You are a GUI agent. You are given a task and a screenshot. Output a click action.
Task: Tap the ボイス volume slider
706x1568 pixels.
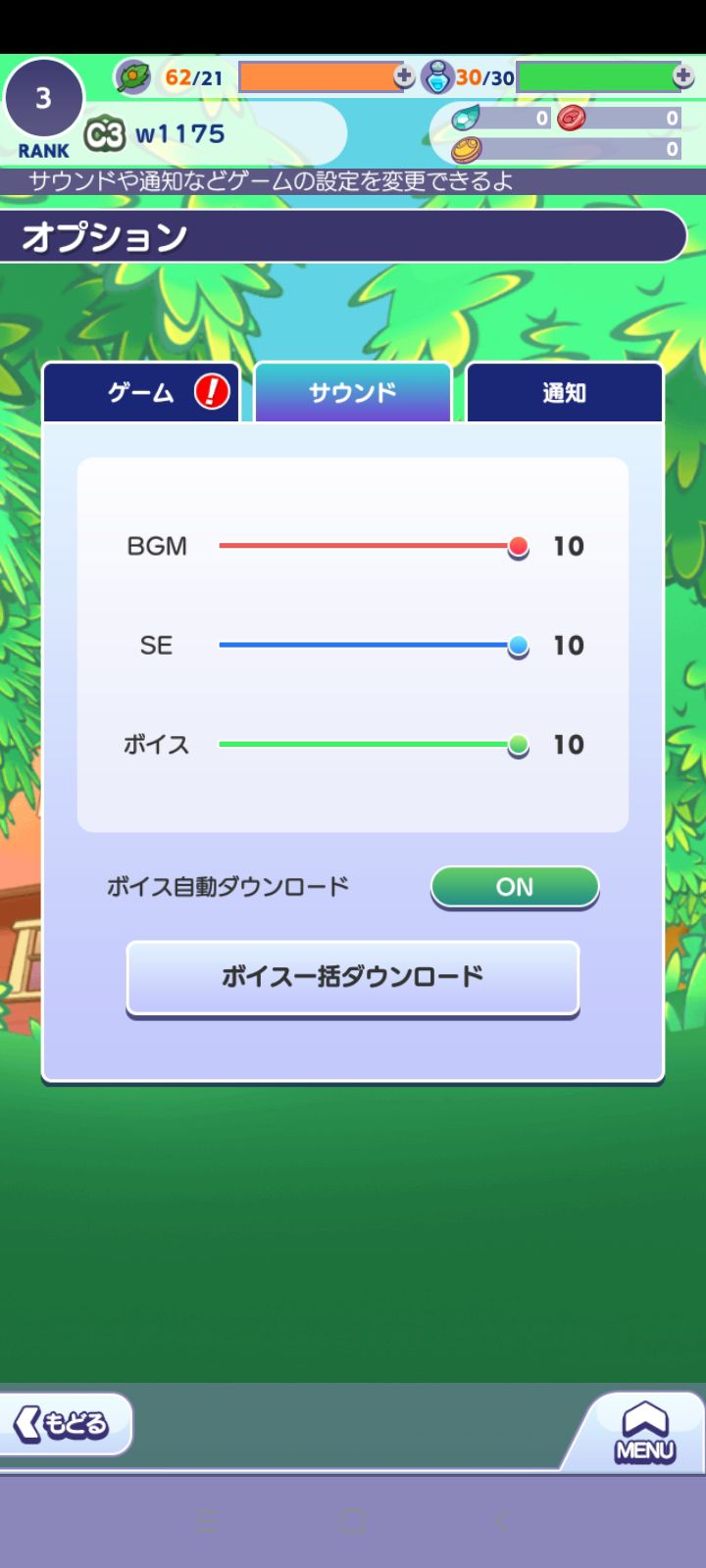pyautogui.click(x=368, y=744)
